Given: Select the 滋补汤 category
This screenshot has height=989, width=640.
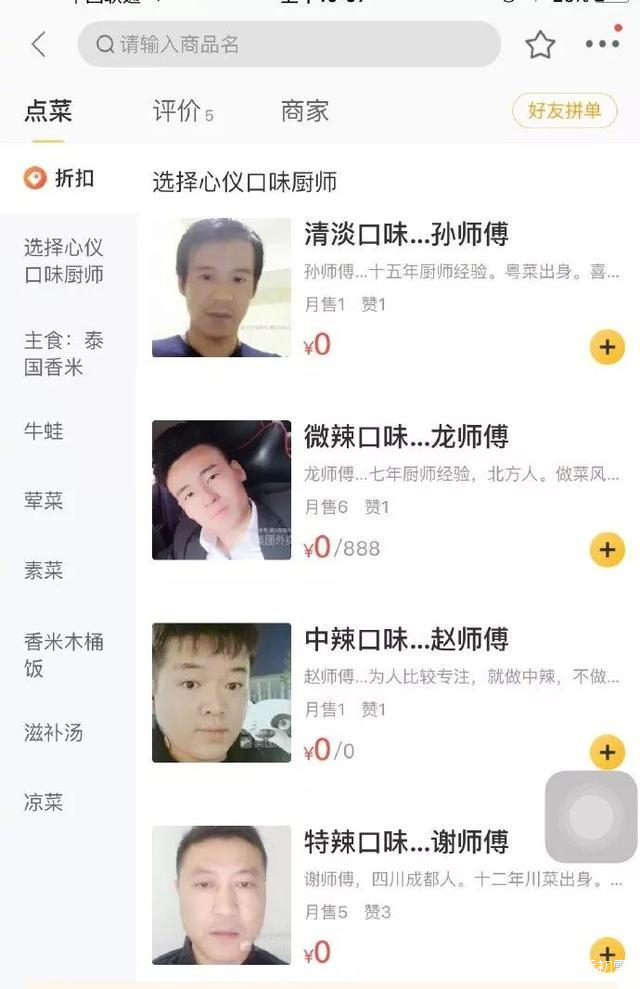Looking at the screenshot, I should click(x=53, y=733).
